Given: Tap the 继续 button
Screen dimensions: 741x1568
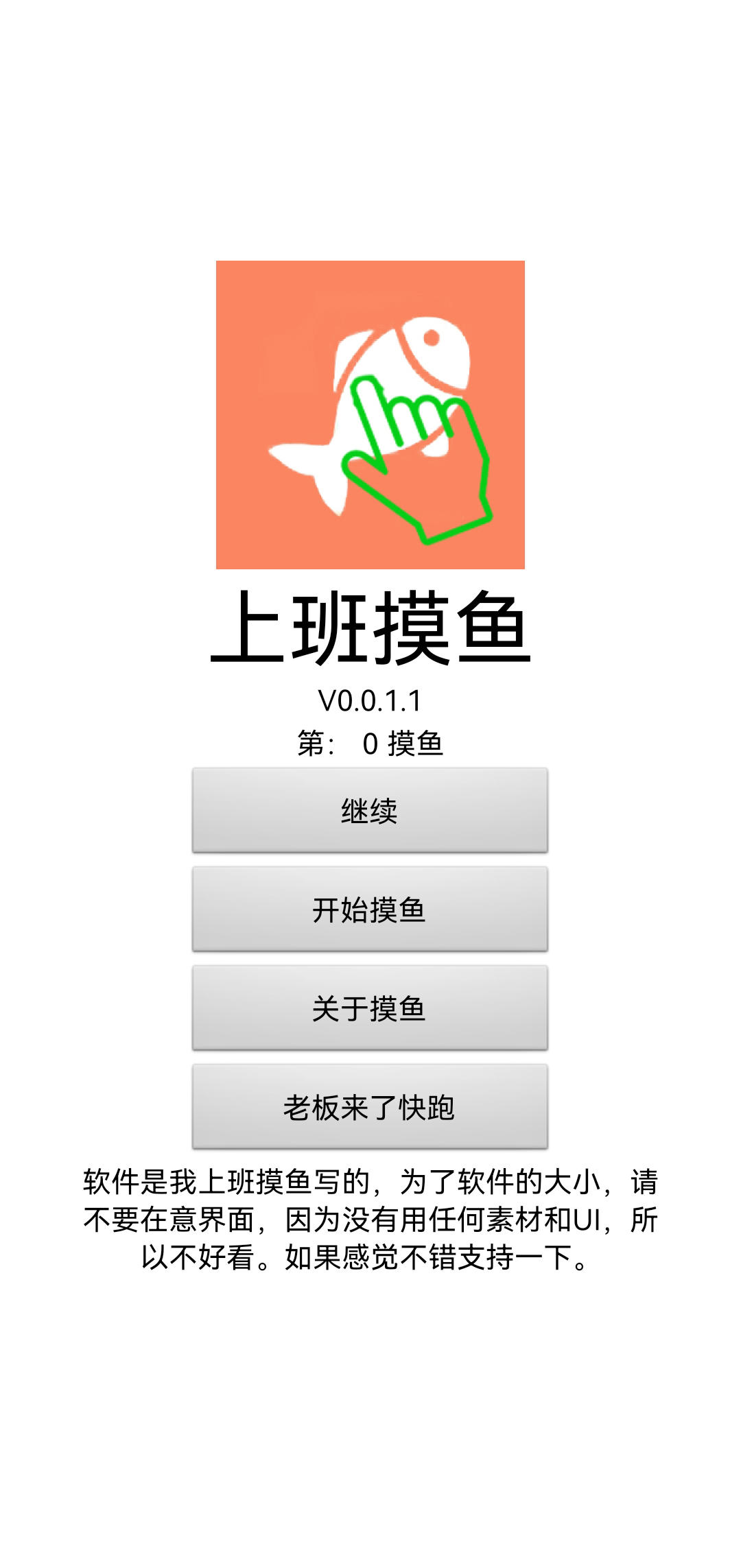Looking at the screenshot, I should click(370, 811).
